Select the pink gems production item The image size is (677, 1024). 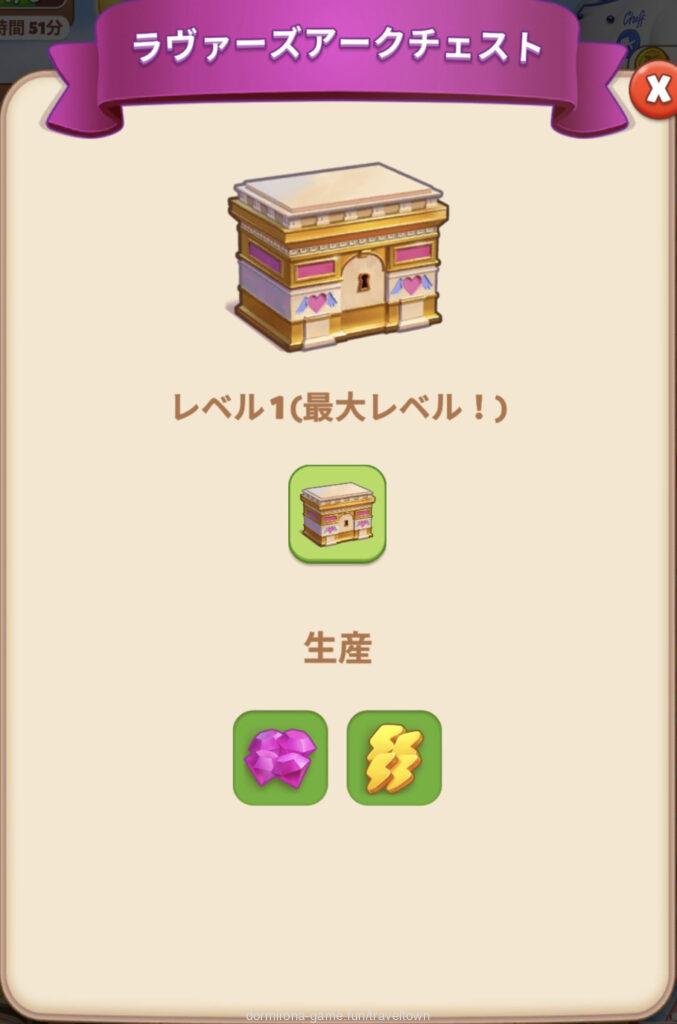point(280,758)
